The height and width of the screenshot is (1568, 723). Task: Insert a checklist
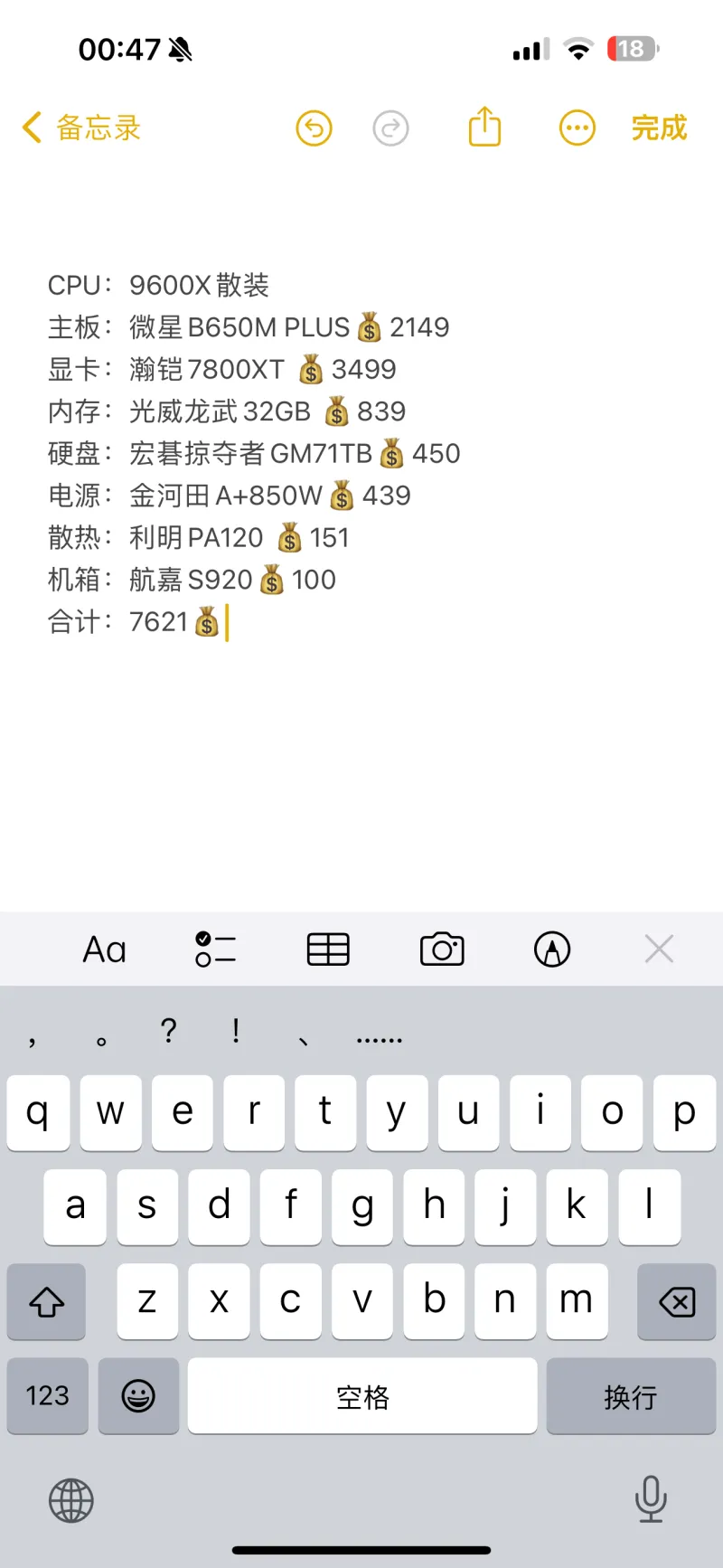click(x=216, y=949)
